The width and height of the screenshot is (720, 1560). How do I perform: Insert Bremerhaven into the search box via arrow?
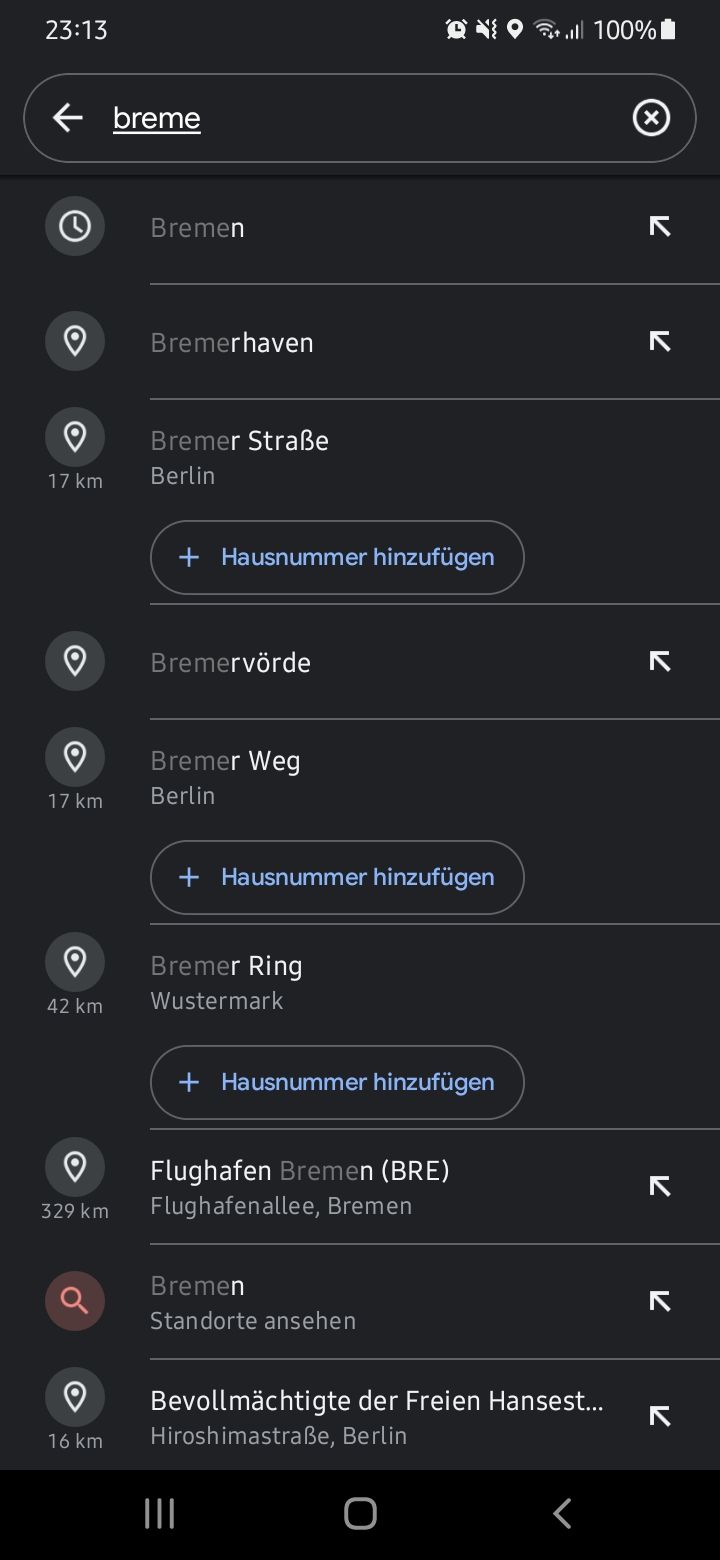[x=659, y=342]
